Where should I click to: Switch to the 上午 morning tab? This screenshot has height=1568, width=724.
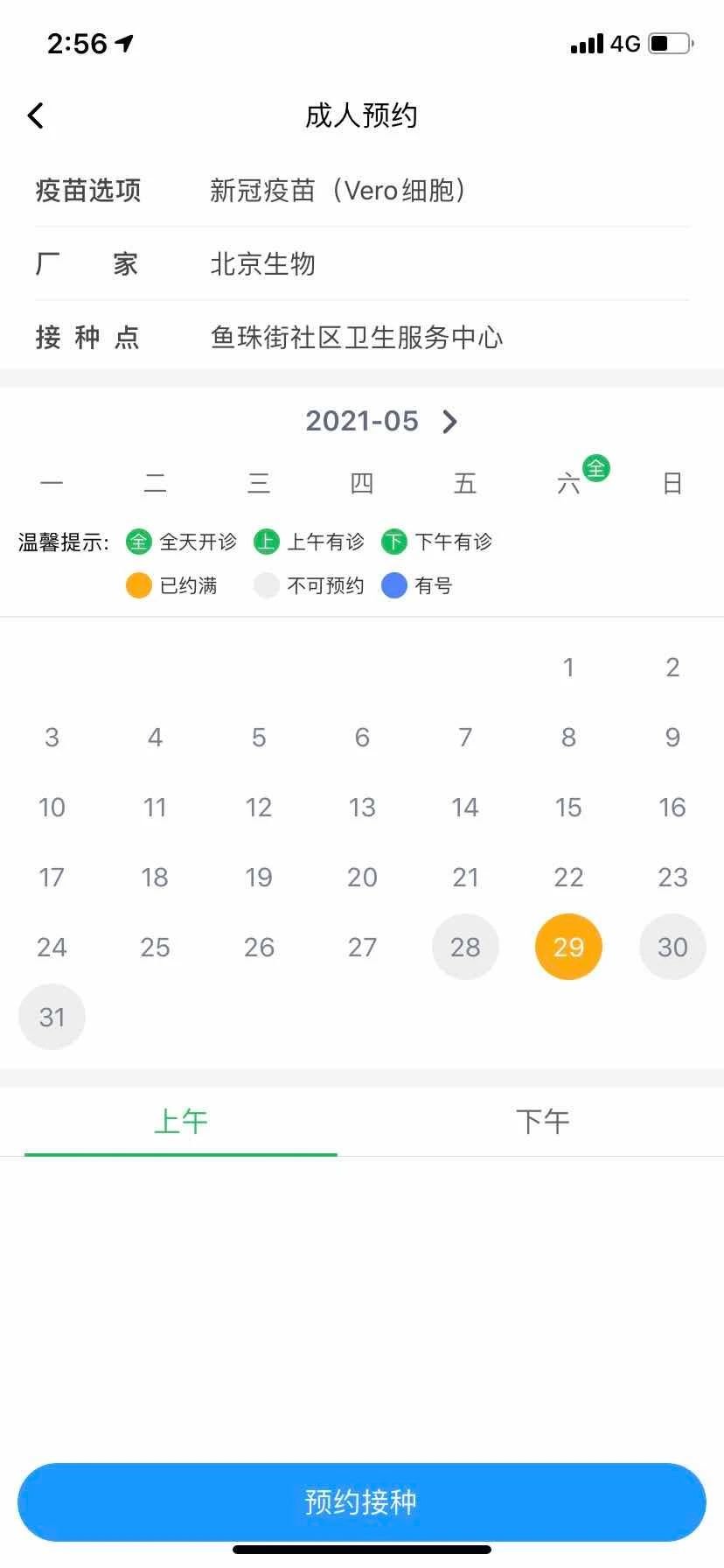pos(181,1122)
